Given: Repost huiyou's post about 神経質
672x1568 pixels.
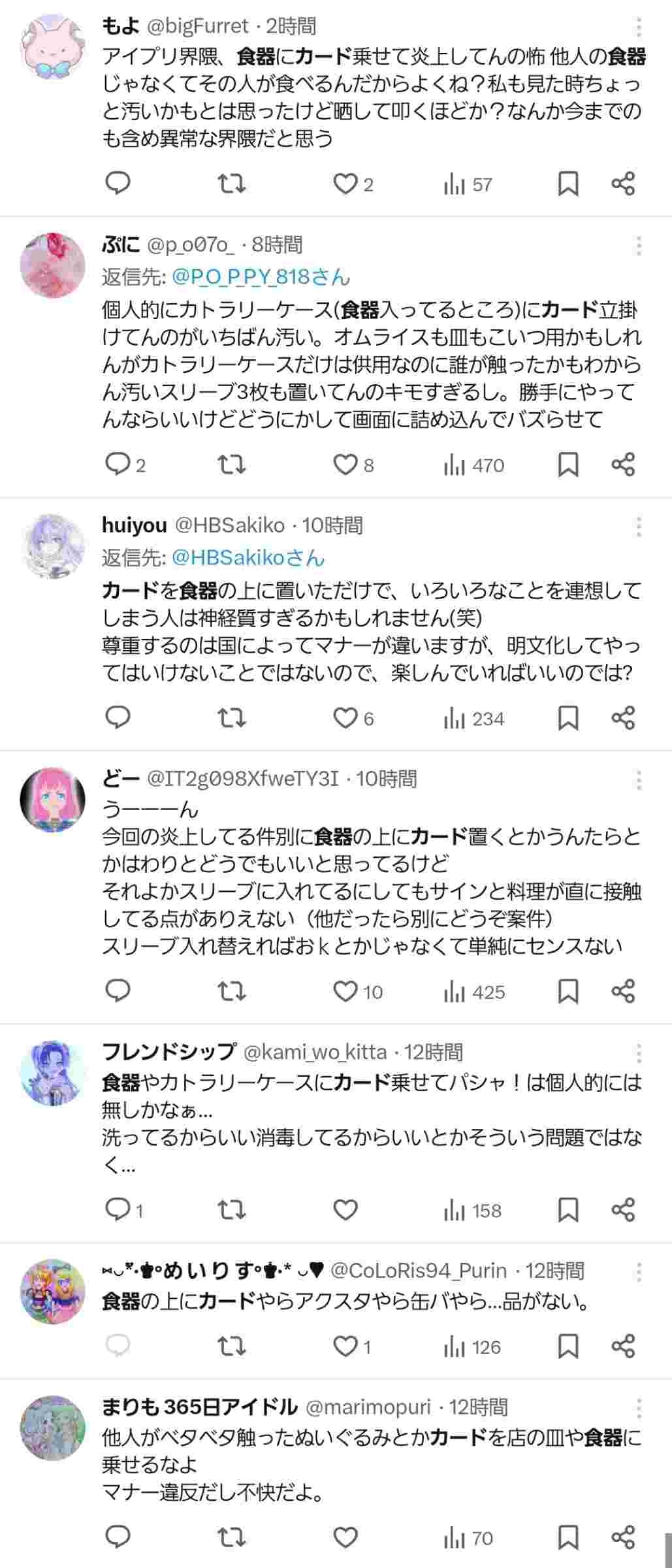Looking at the screenshot, I should point(231,719).
